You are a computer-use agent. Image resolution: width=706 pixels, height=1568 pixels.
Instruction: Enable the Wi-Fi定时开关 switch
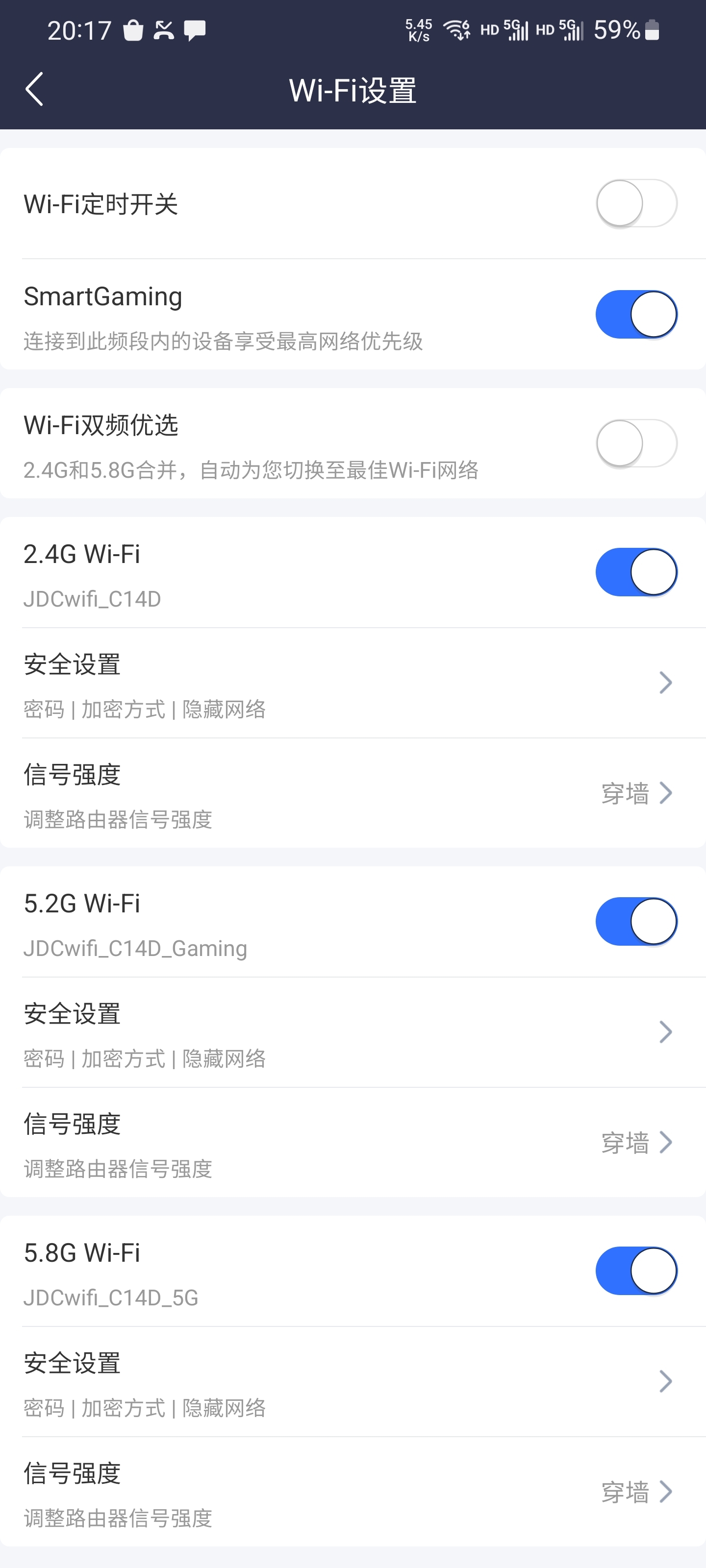click(636, 203)
